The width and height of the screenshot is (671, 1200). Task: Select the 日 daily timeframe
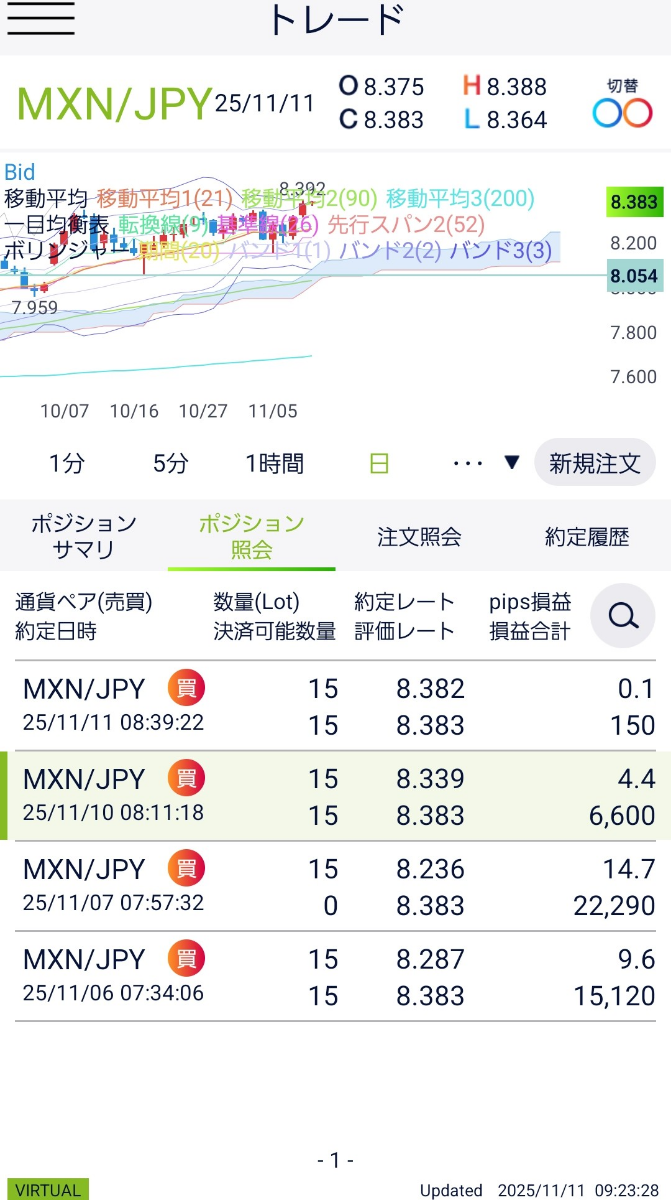point(379,463)
